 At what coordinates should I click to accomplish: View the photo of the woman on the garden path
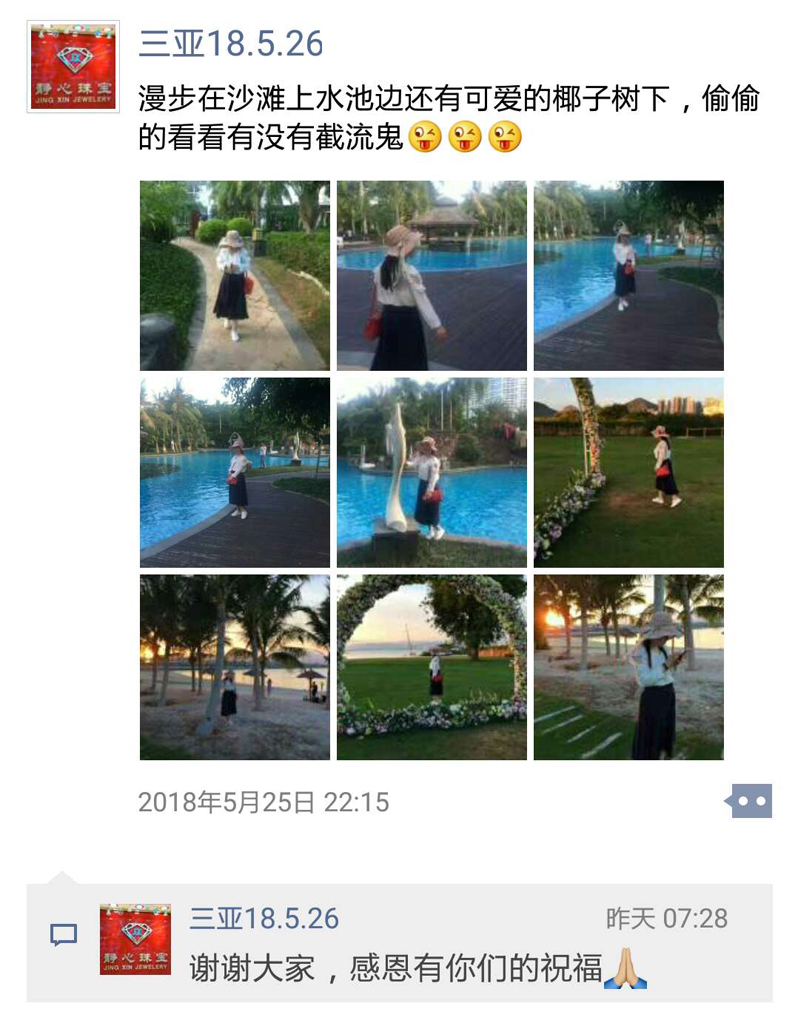[234, 275]
